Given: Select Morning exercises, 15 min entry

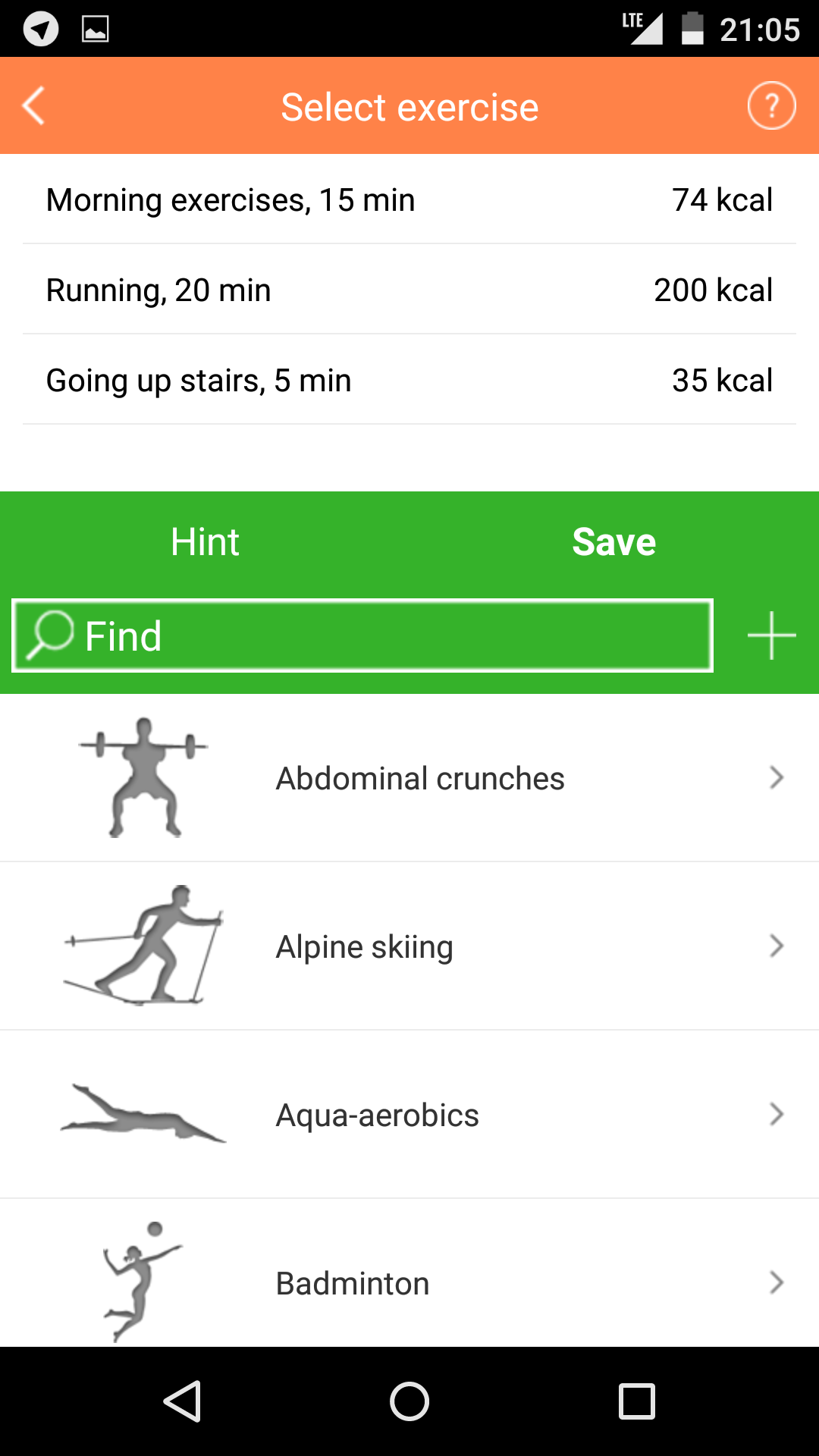Looking at the screenshot, I should click(x=409, y=200).
